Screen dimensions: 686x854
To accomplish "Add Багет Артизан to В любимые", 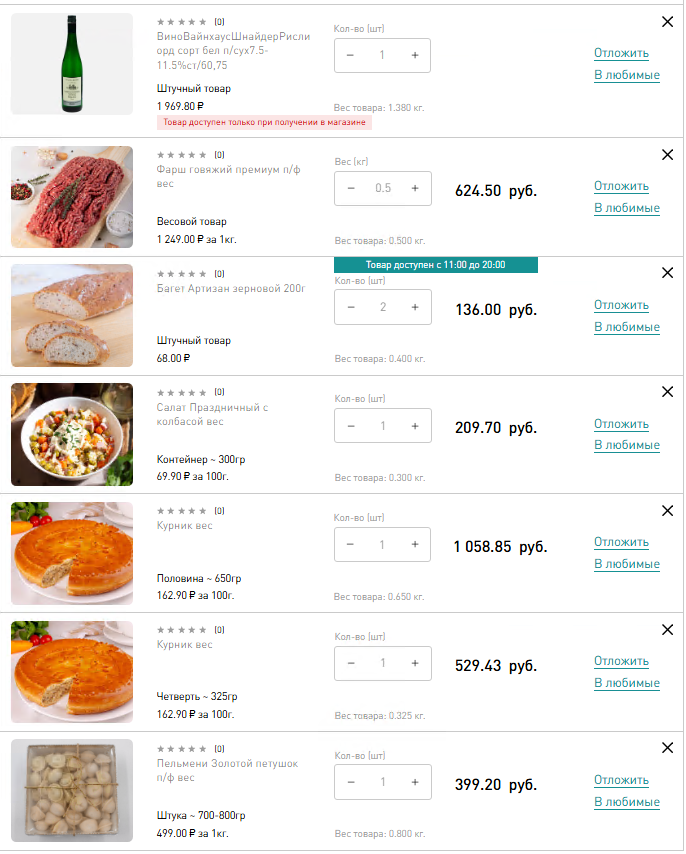I will (627, 327).
